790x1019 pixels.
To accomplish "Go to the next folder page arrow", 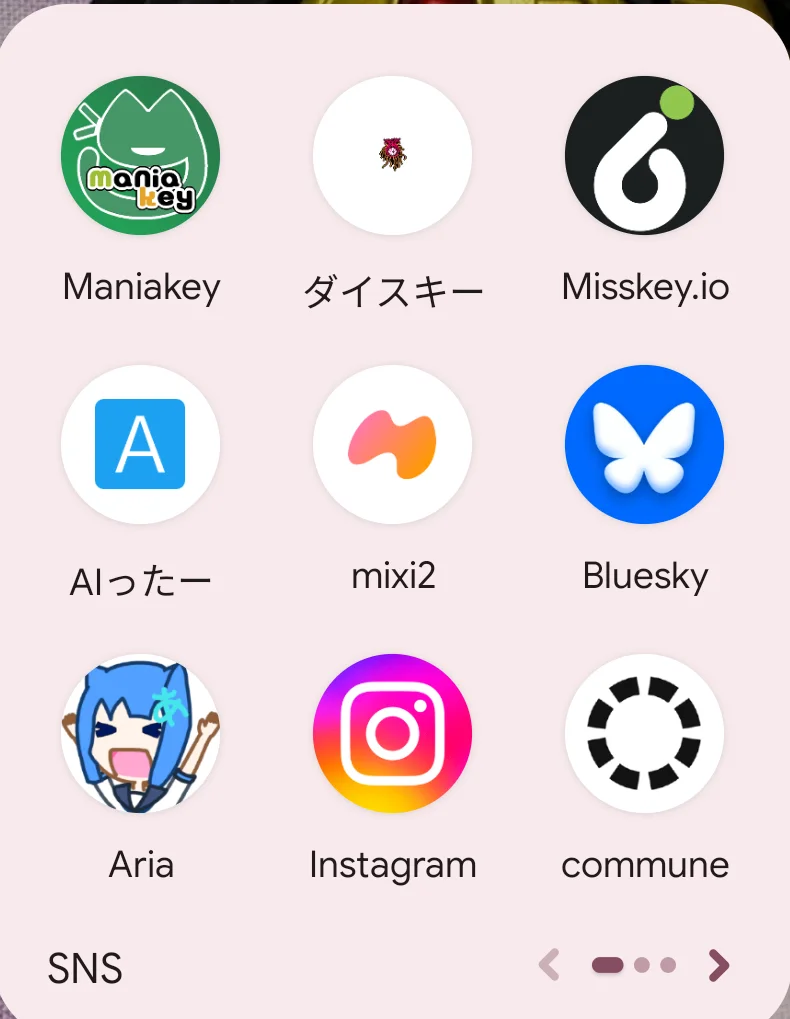I will [x=718, y=965].
